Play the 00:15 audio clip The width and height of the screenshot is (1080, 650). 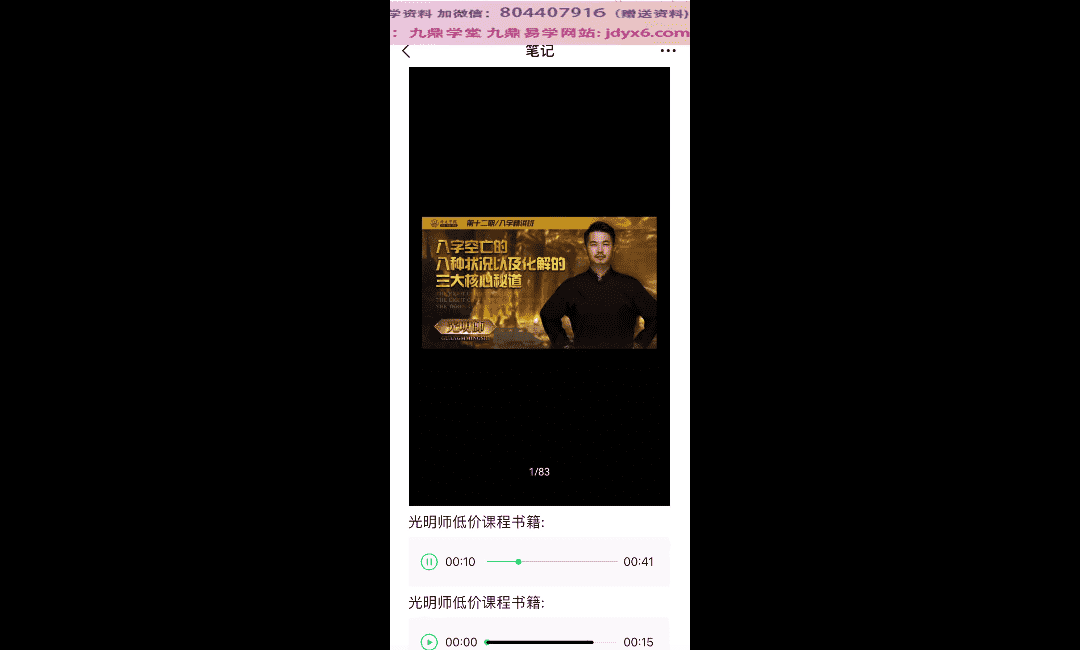pos(429,642)
